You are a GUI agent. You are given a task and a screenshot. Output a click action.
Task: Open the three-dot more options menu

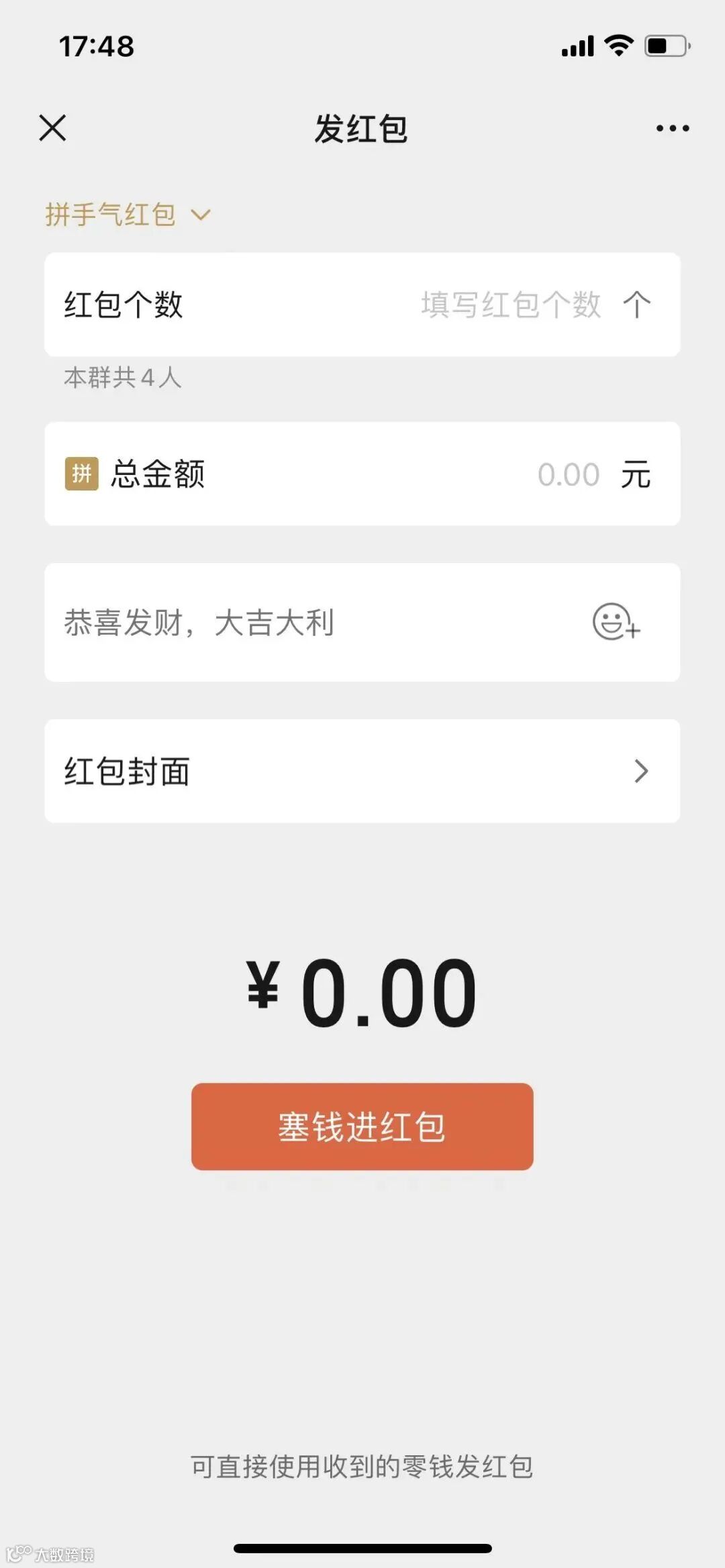tap(673, 127)
